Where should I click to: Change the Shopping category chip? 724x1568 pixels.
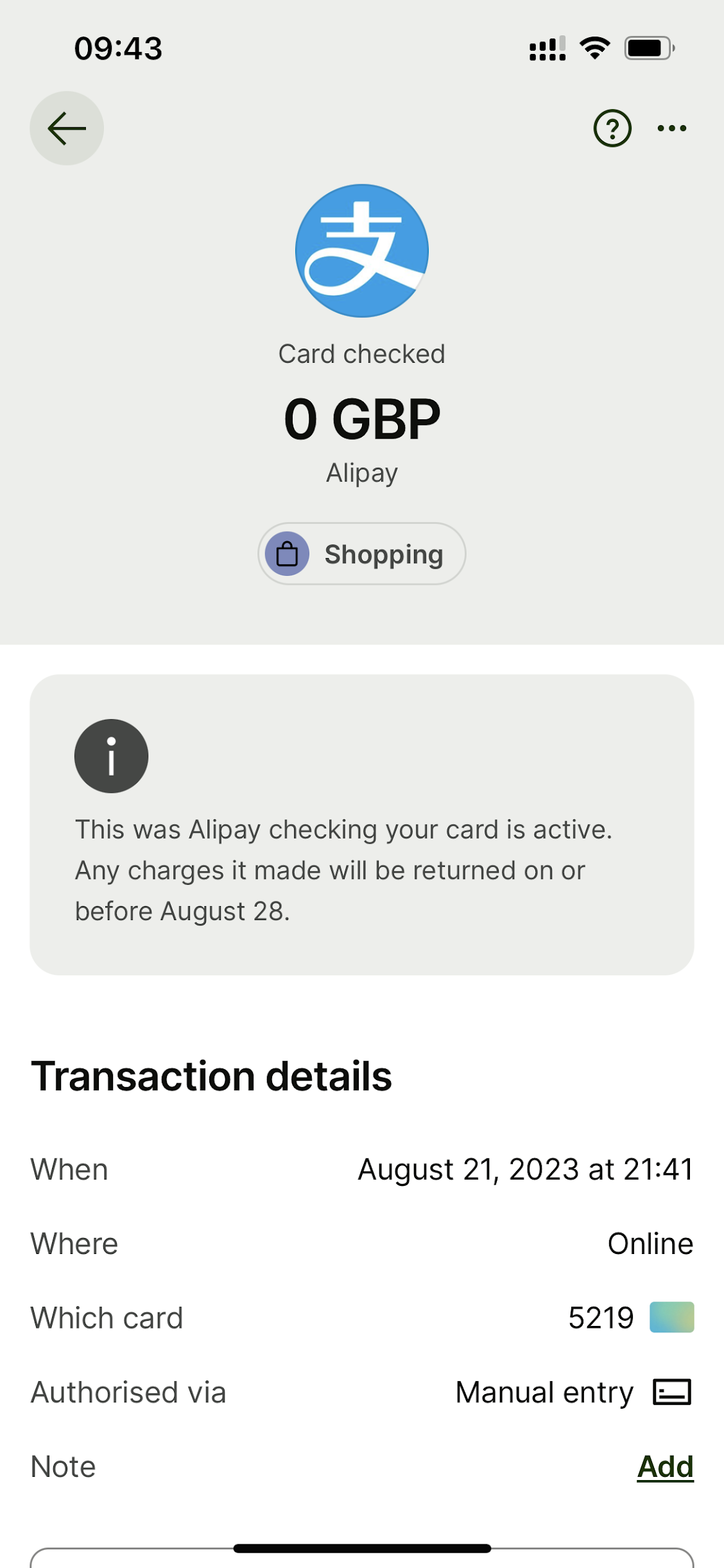pos(362,553)
